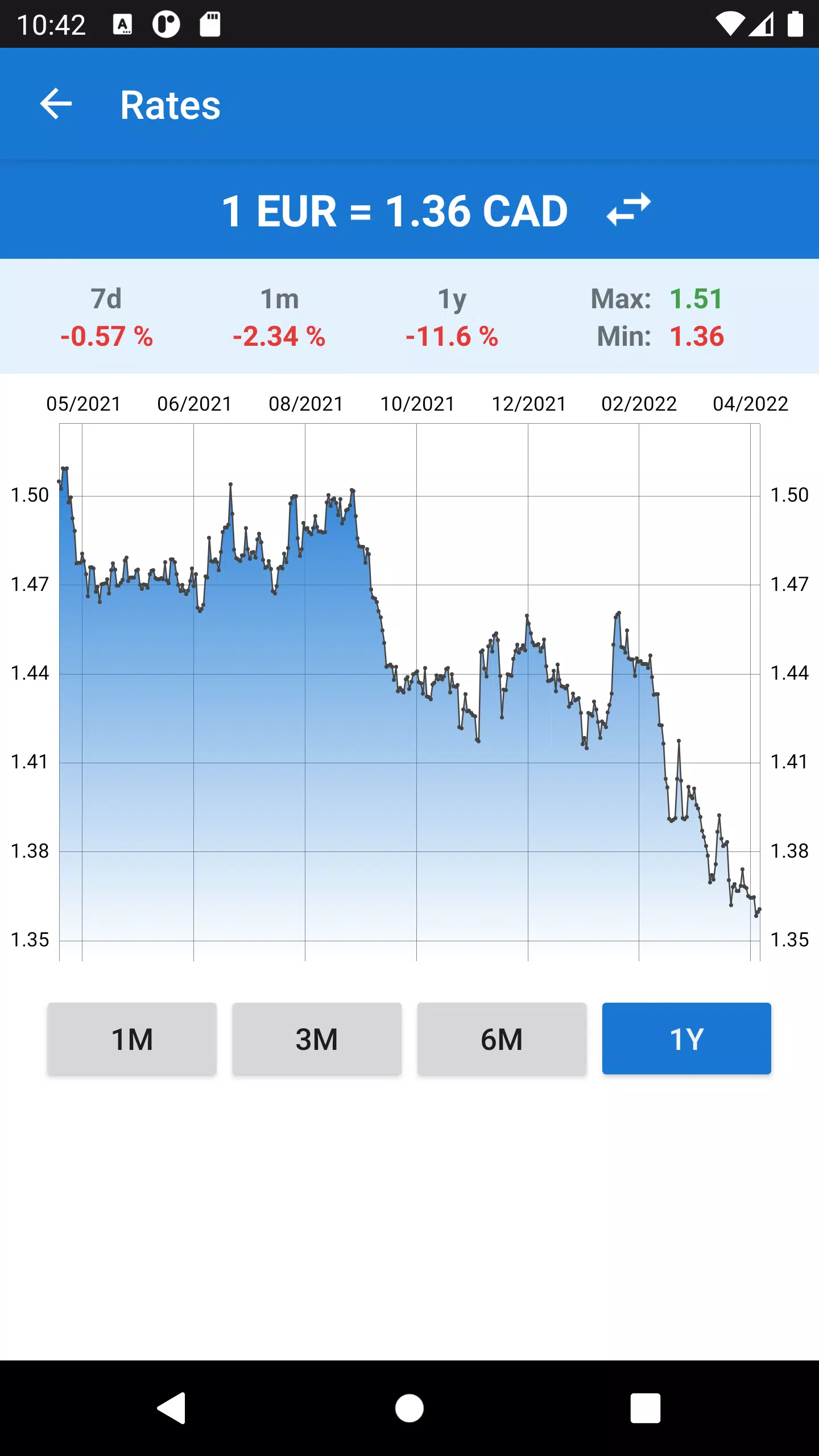The height and width of the screenshot is (1456, 819).
Task: Go back from the Rates screen
Action: click(x=56, y=105)
